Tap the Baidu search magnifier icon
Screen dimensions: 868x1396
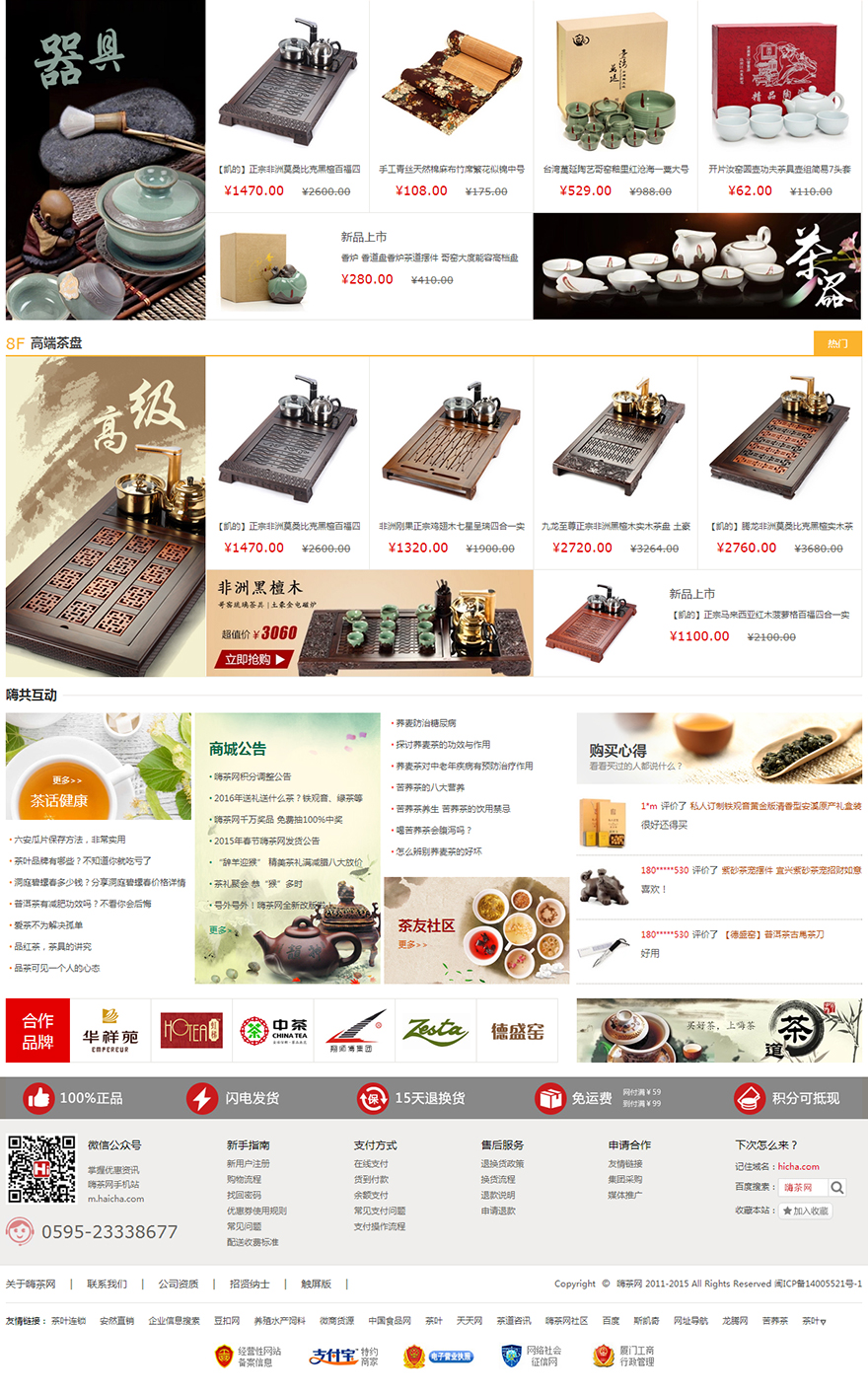[837, 1188]
